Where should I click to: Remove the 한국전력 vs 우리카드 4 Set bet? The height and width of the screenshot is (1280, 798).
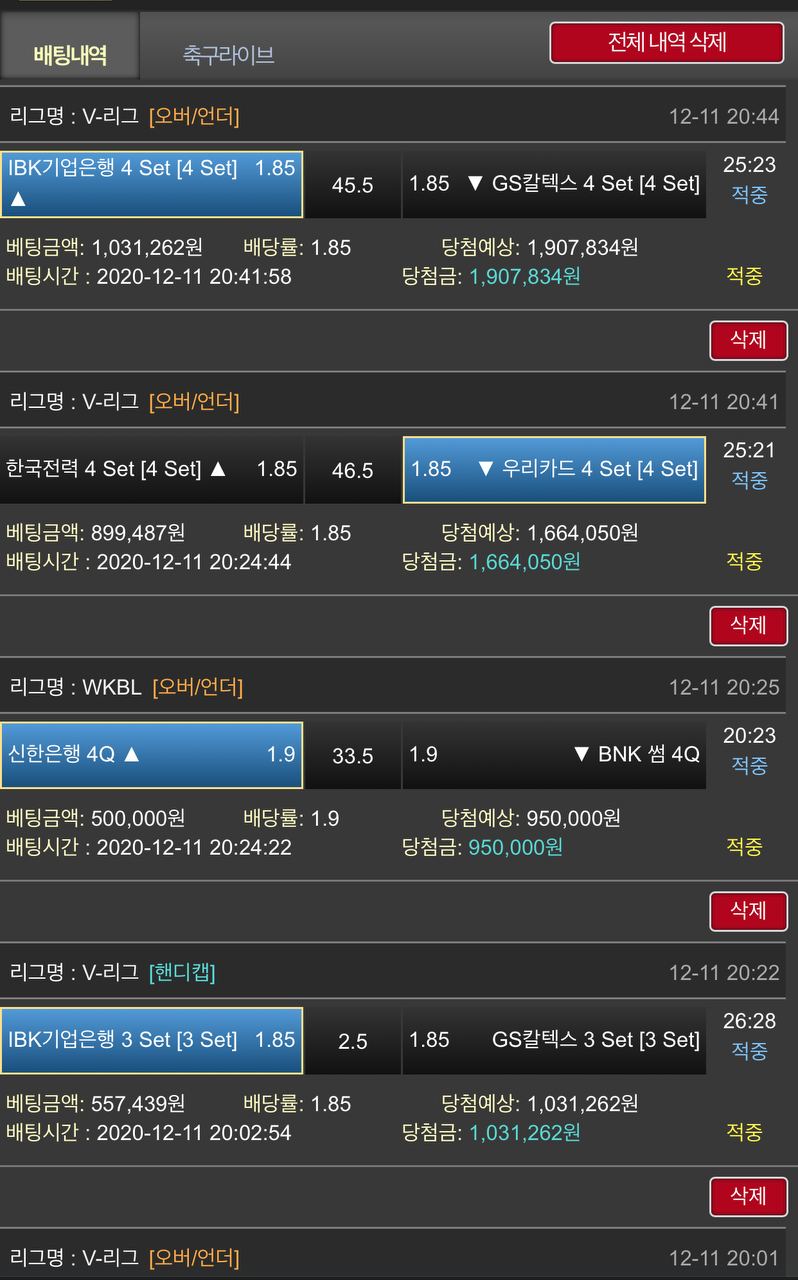coord(748,625)
